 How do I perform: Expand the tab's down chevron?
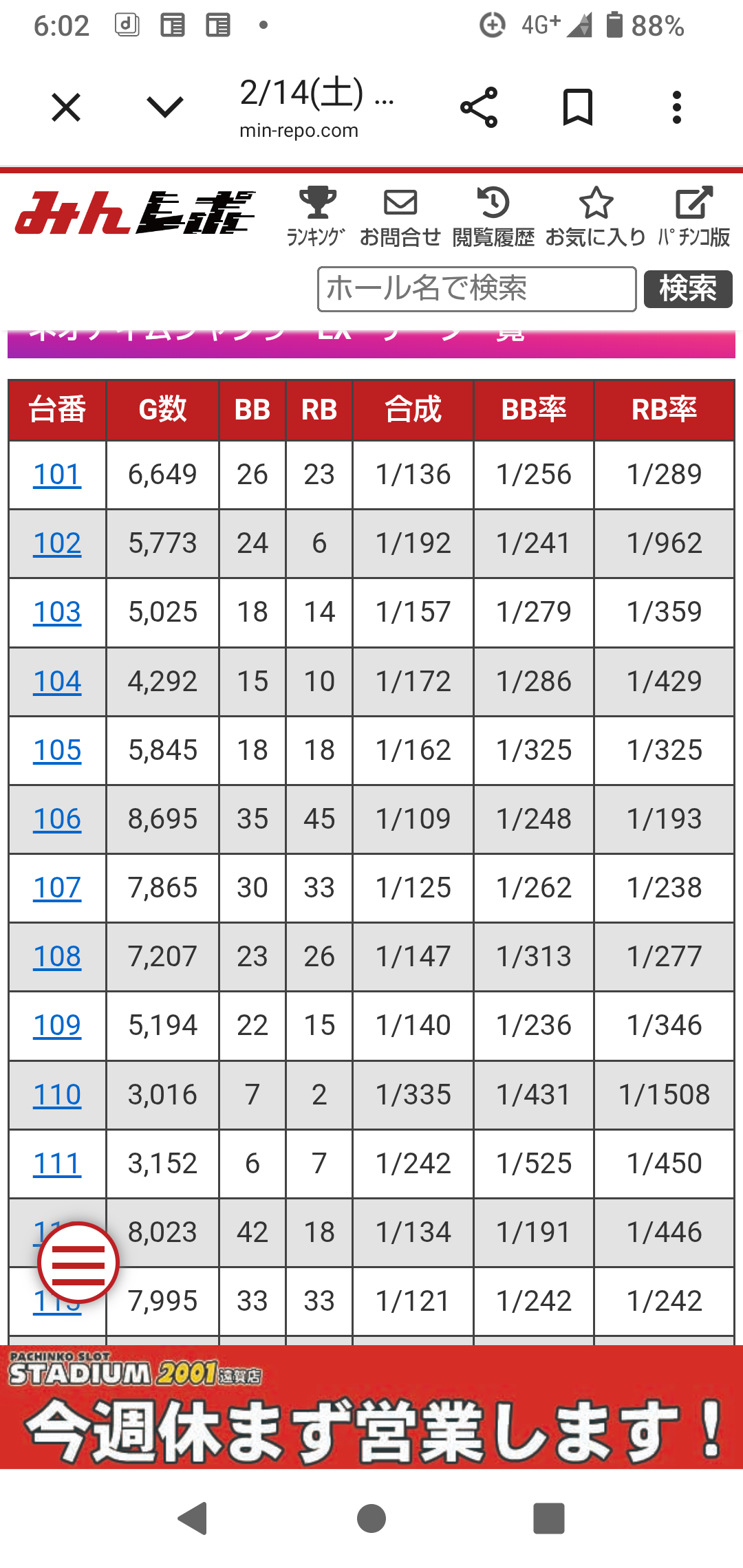(x=165, y=107)
